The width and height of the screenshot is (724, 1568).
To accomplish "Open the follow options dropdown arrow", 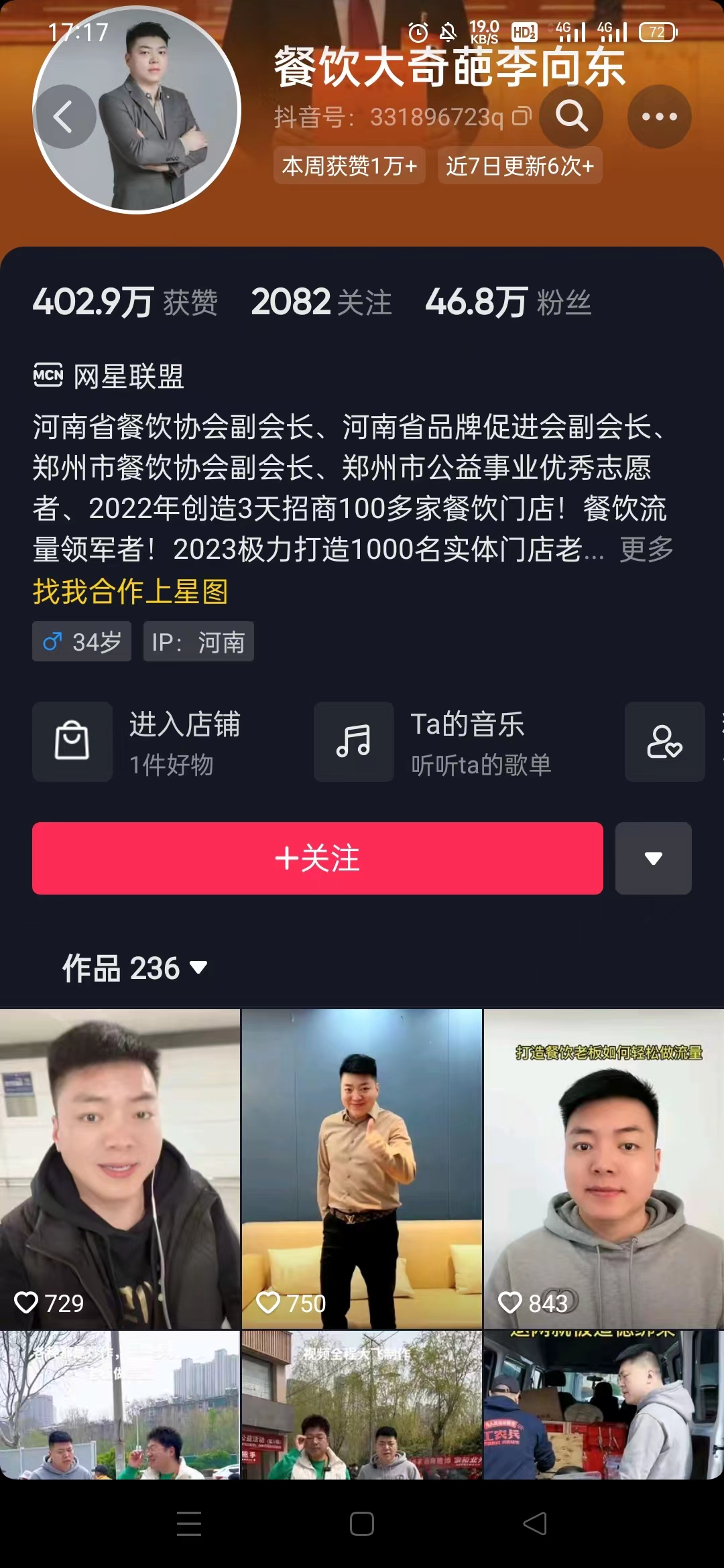I will (x=653, y=859).
